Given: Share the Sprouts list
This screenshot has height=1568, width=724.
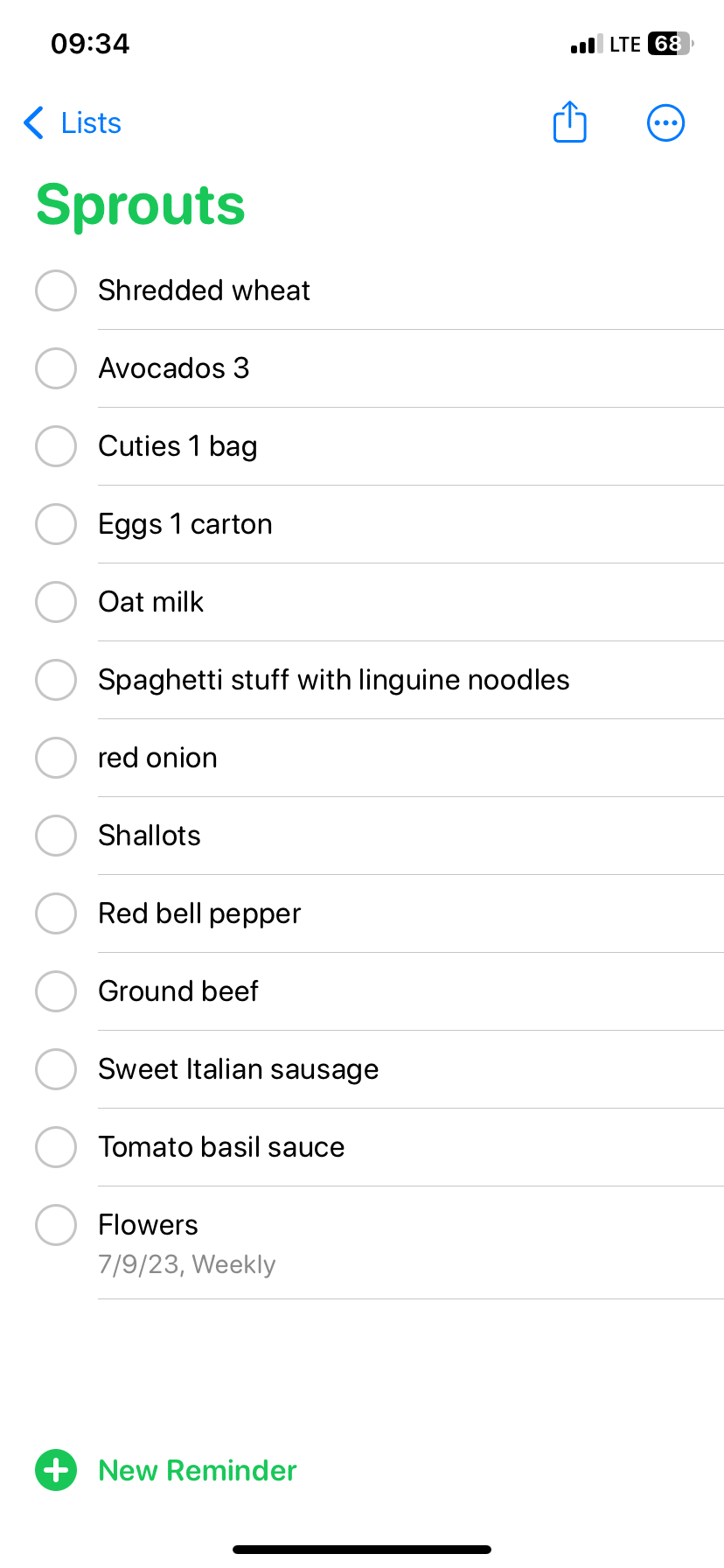Looking at the screenshot, I should click(x=570, y=122).
